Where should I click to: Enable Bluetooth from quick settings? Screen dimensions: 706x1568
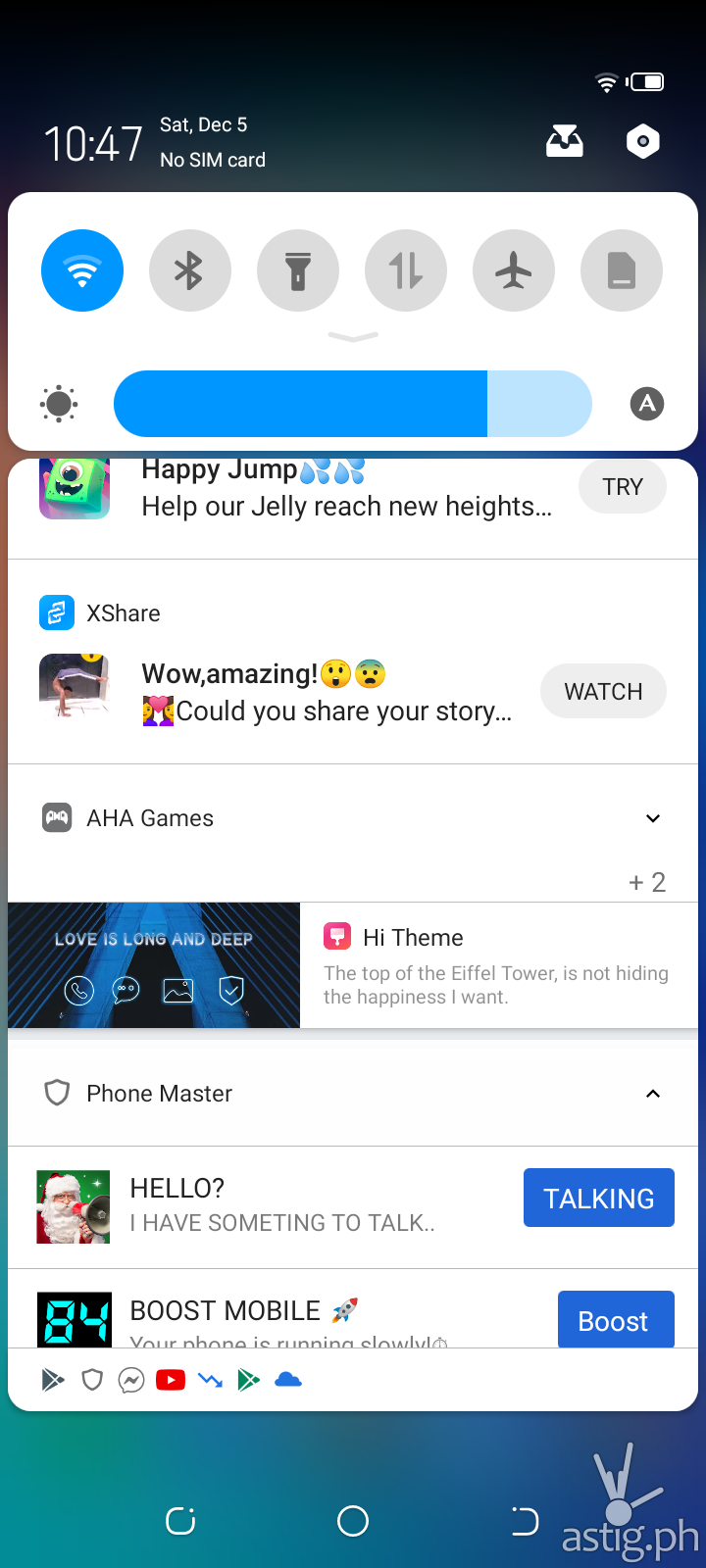click(190, 270)
